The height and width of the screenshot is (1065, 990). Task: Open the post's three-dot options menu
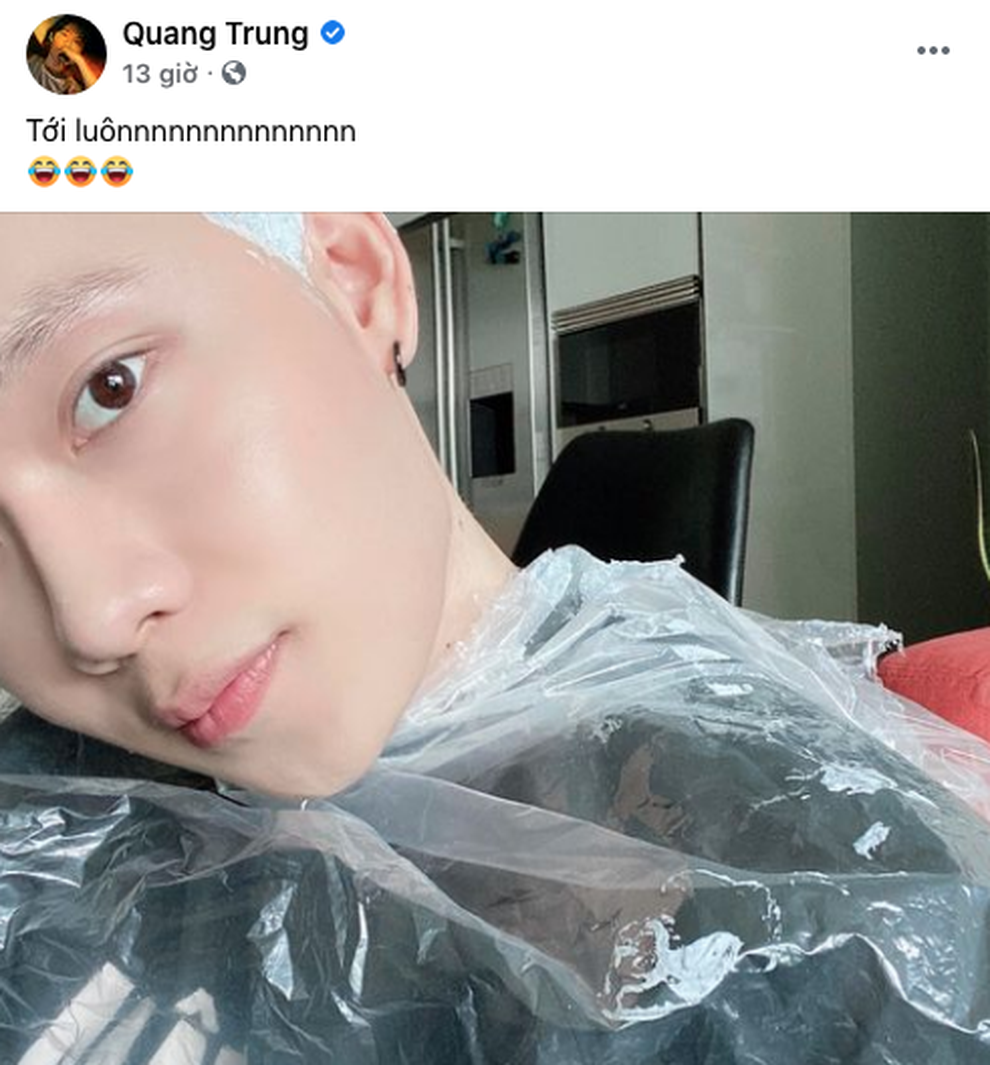click(x=933, y=51)
